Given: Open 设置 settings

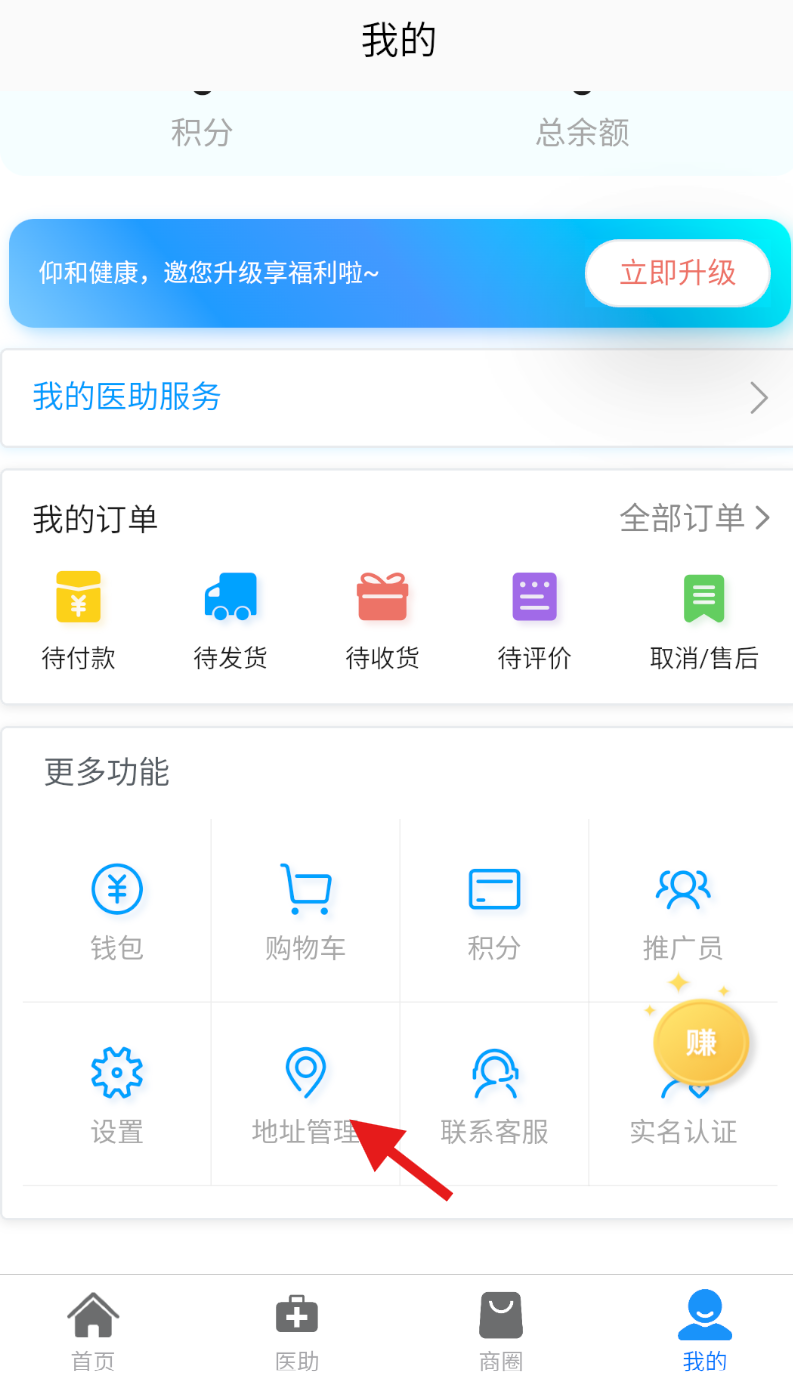Looking at the screenshot, I should point(117,1095).
